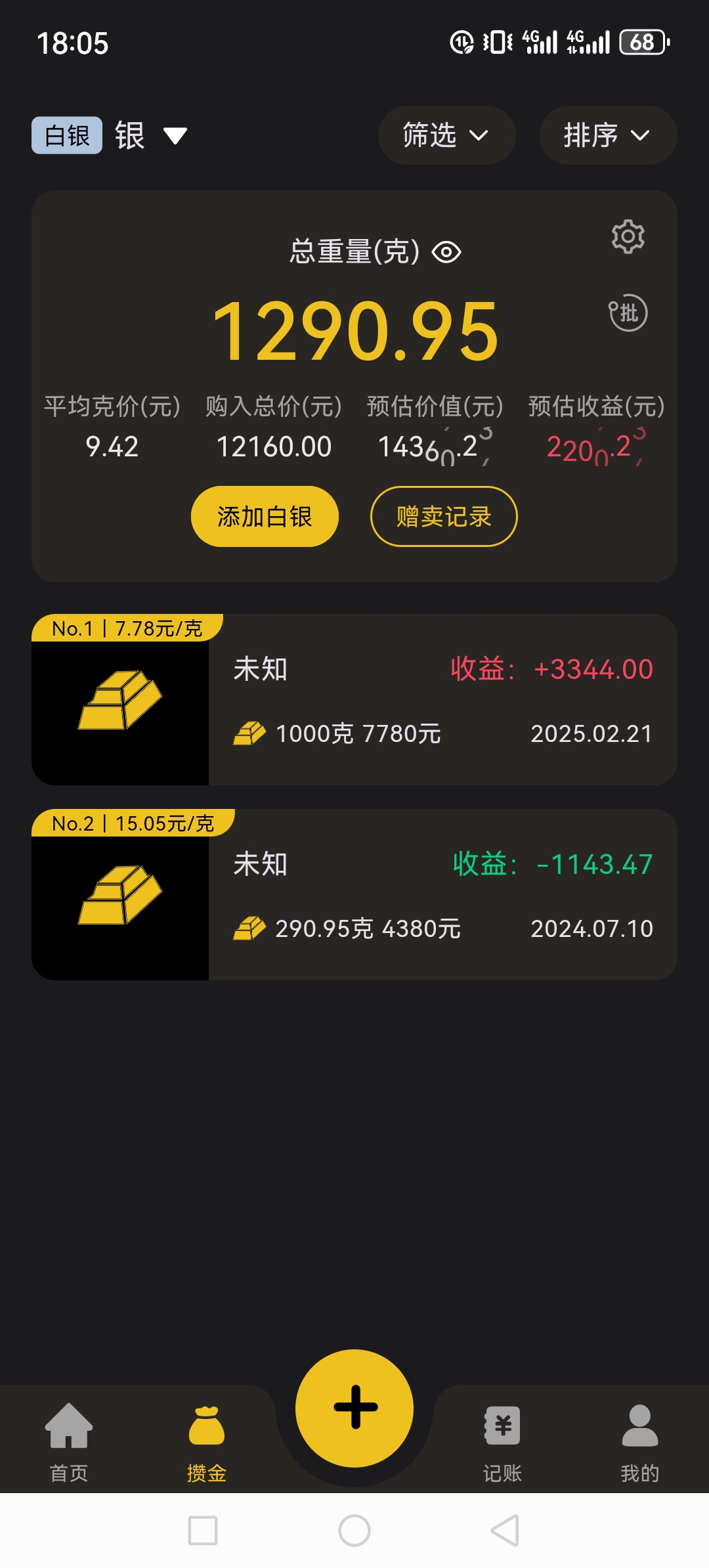Tap the yellow plus add button
The image size is (709, 1568).
(354, 1408)
